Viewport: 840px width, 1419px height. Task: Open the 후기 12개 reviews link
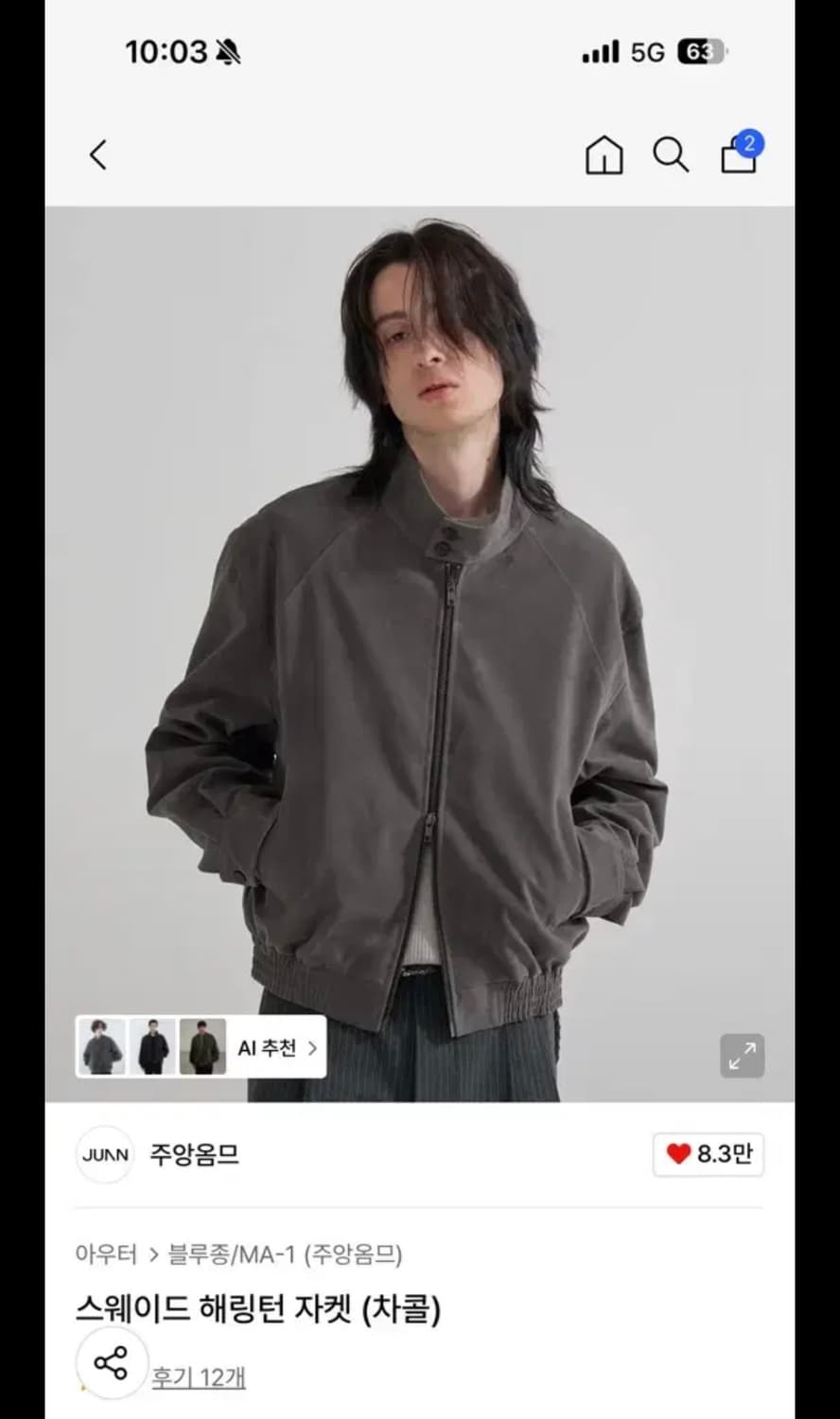[198, 1378]
